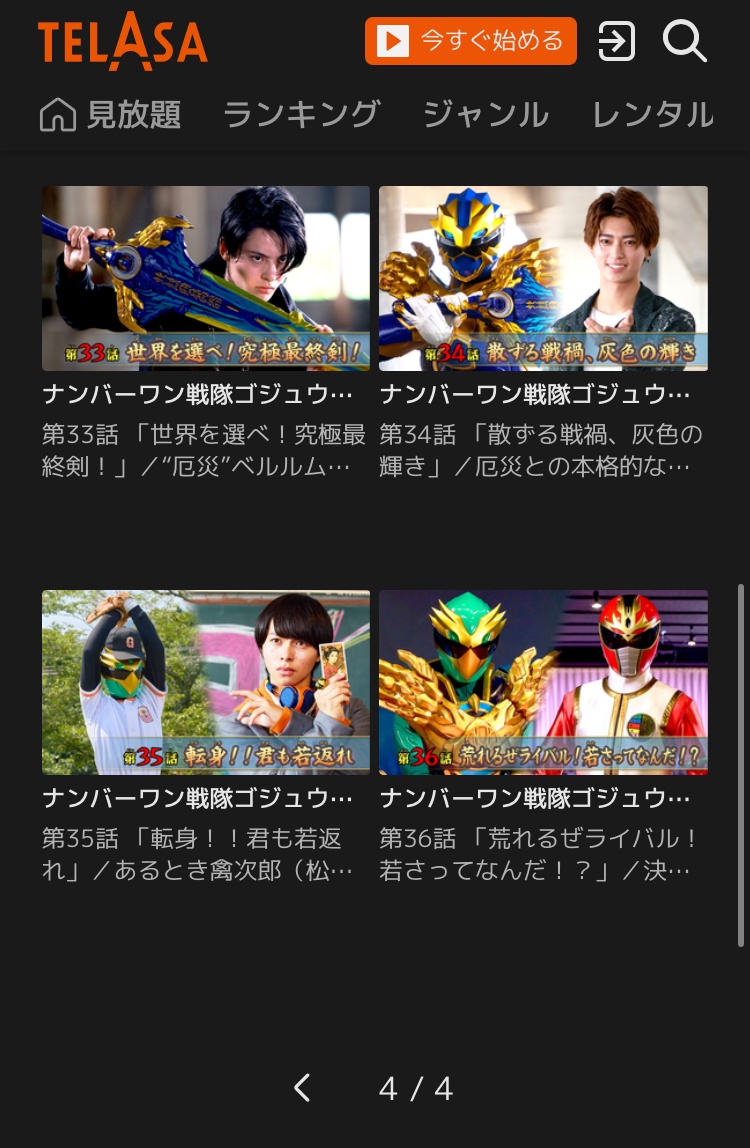Go to the TELASA home logo
750x1148 pixels.
[x=123, y=42]
